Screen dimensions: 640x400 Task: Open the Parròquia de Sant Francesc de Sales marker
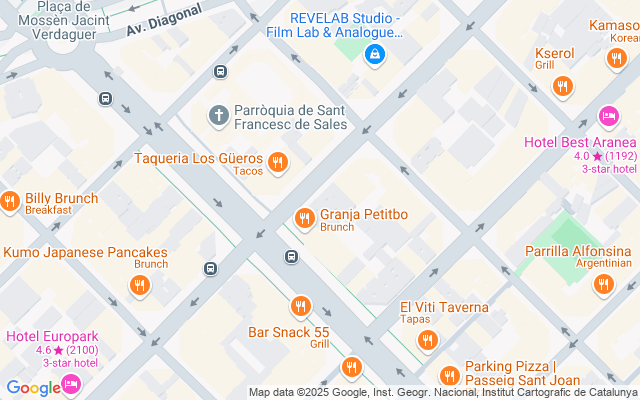click(218, 116)
